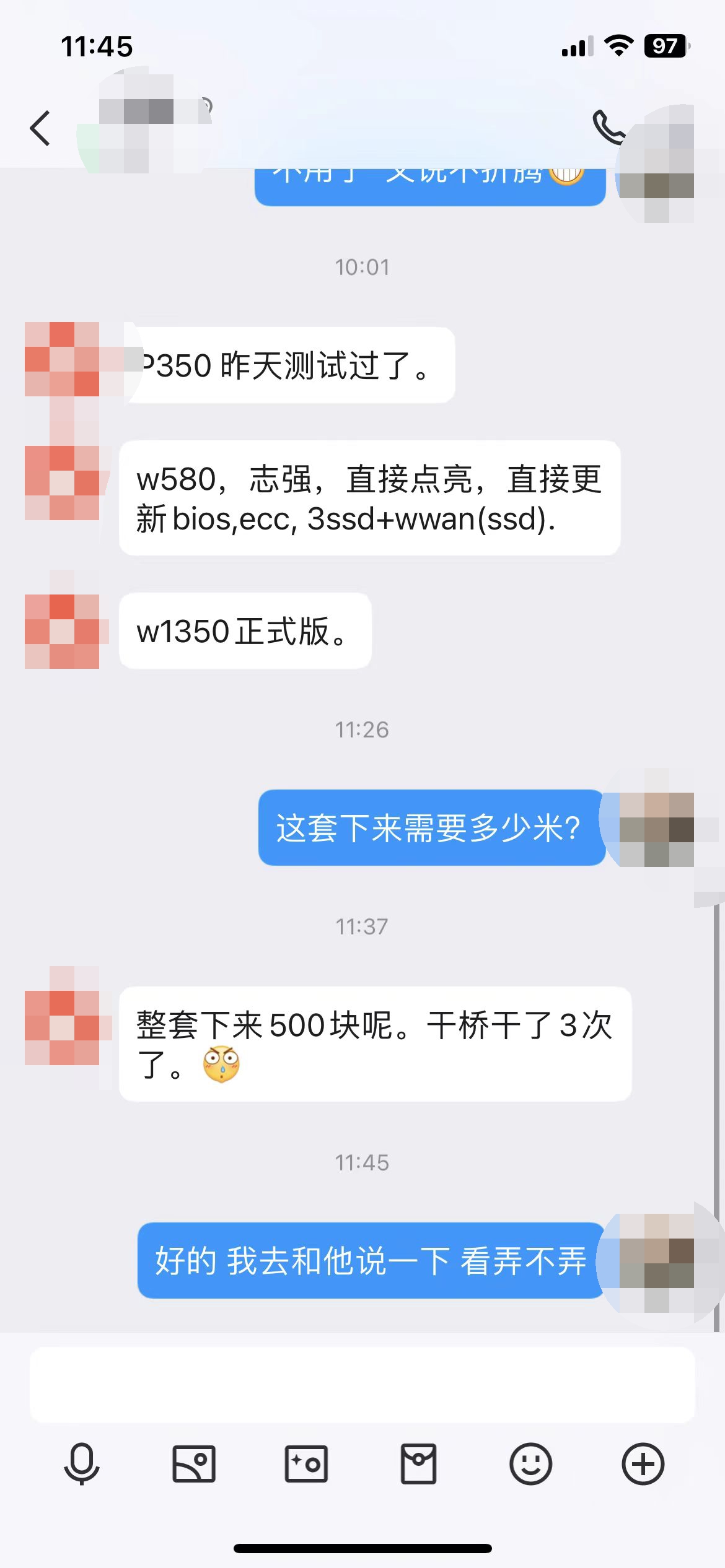Open sender avatar beside the w1350 message
Viewport: 725px width, 1568px height.
point(62,632)
